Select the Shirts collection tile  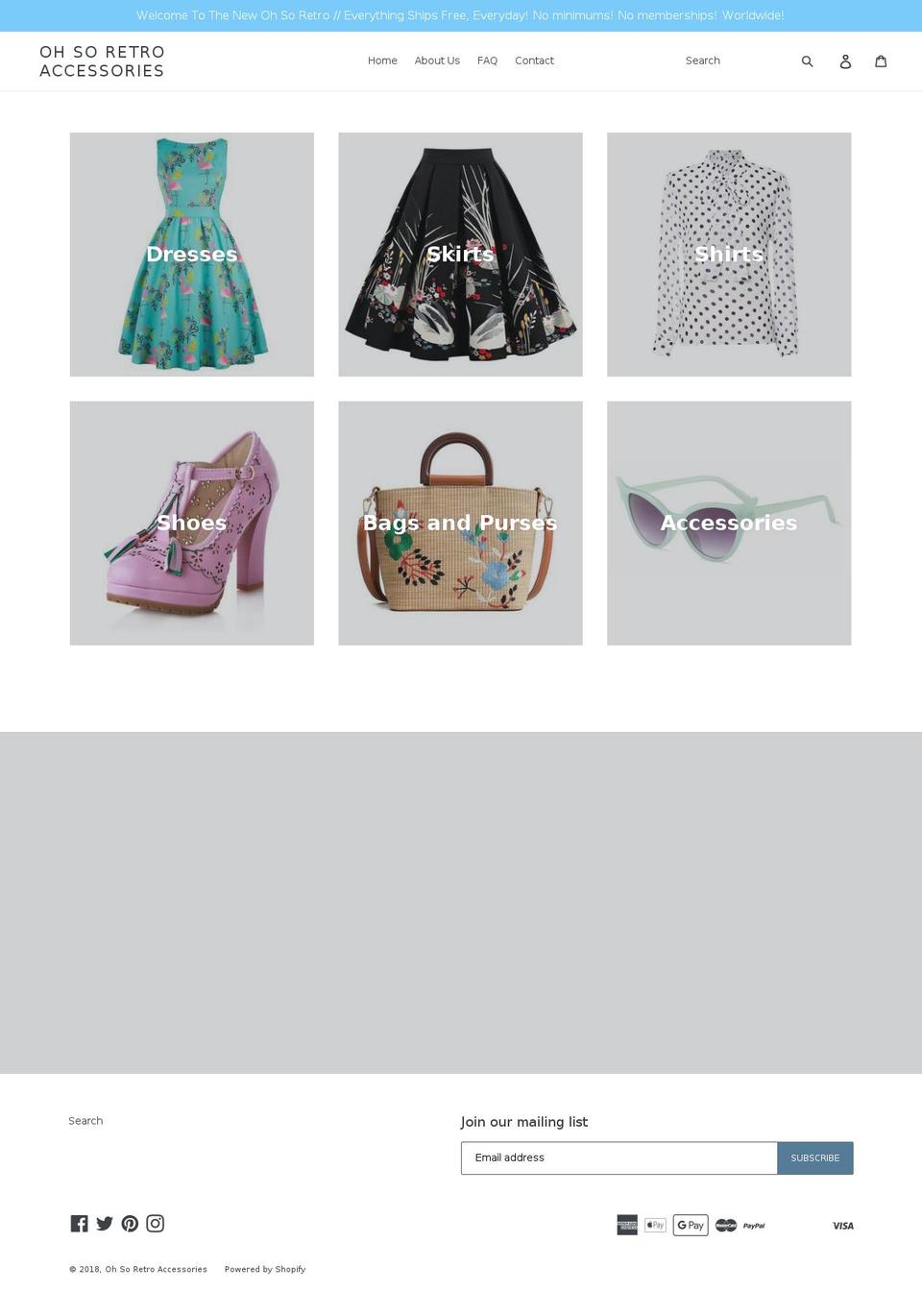(729, 255)
